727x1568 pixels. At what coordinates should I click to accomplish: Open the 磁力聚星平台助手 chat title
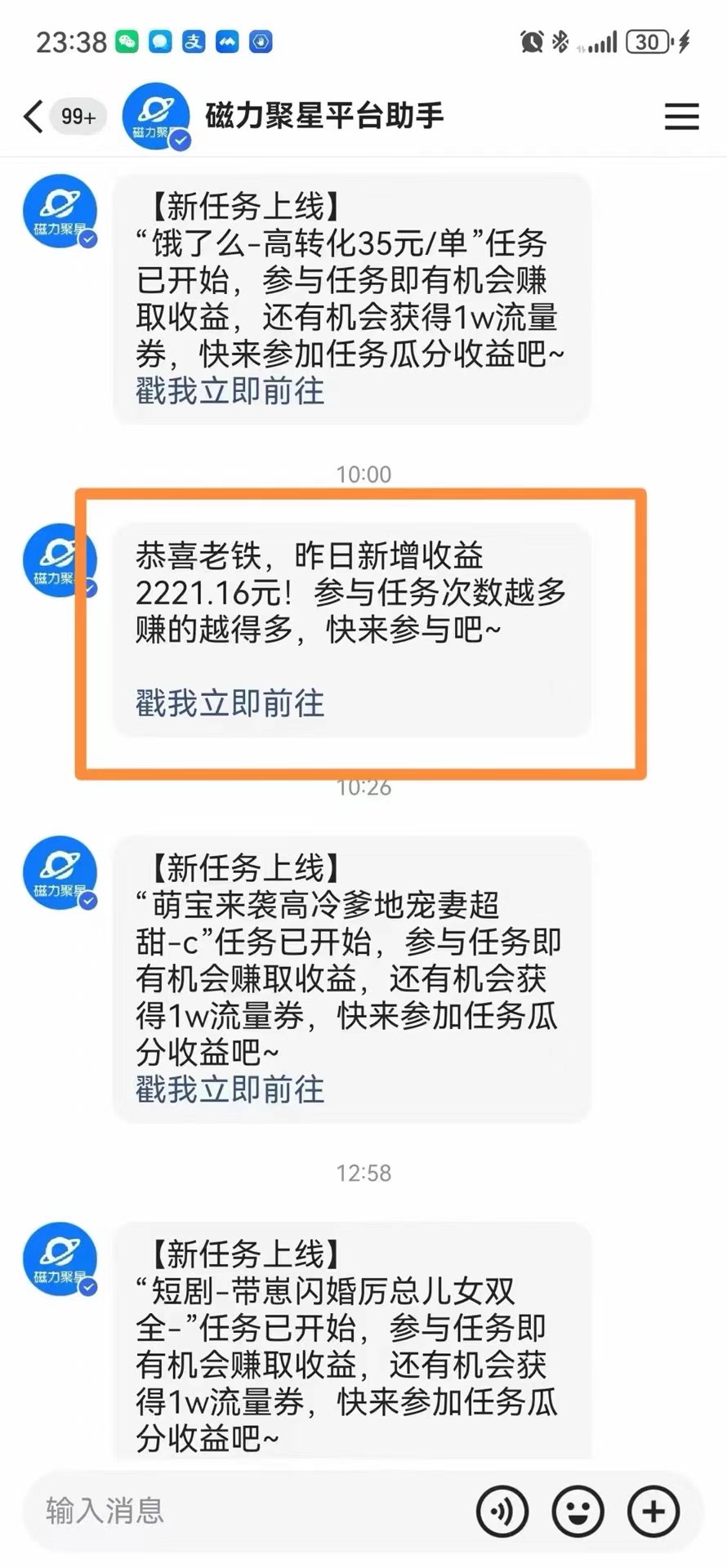323,116
